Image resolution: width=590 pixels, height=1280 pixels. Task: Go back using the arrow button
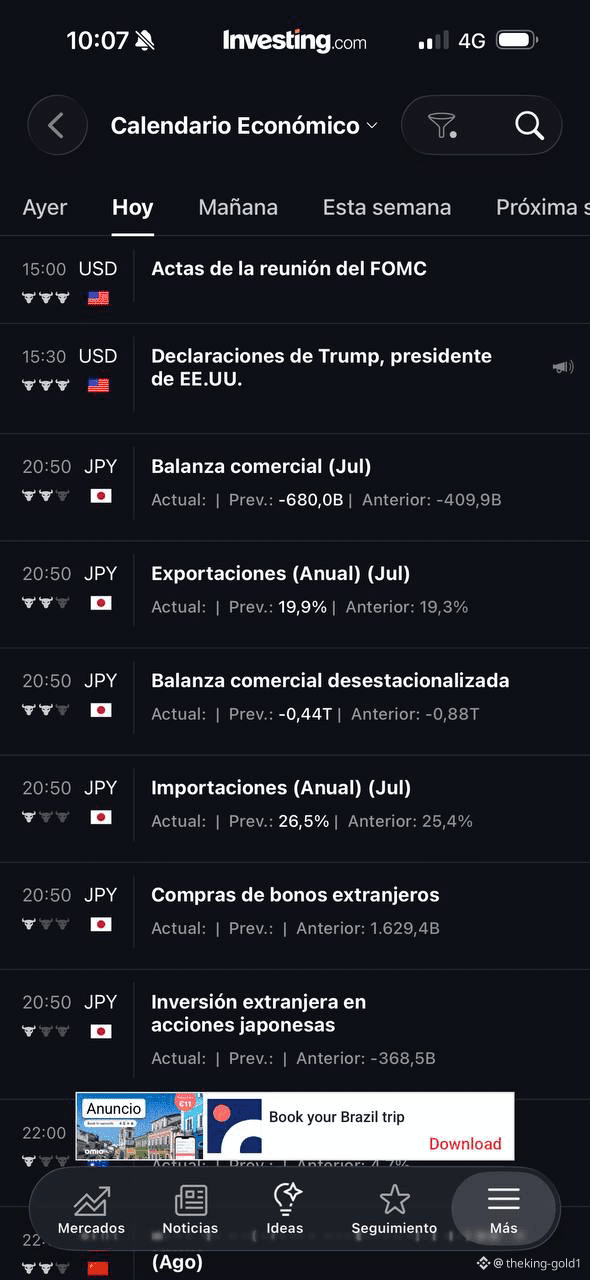tap(57, 125)
